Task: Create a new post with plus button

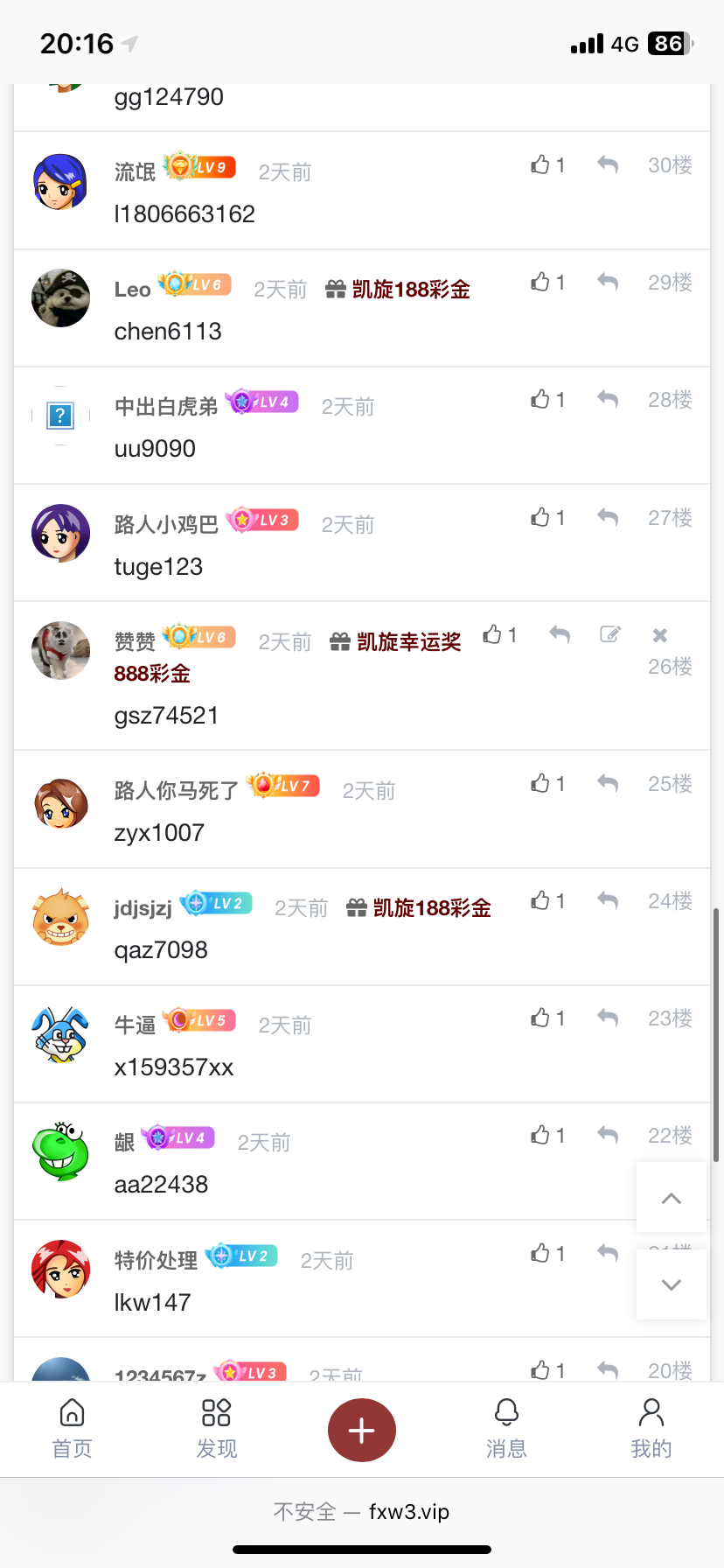Action: click(x=361, y=1431)
